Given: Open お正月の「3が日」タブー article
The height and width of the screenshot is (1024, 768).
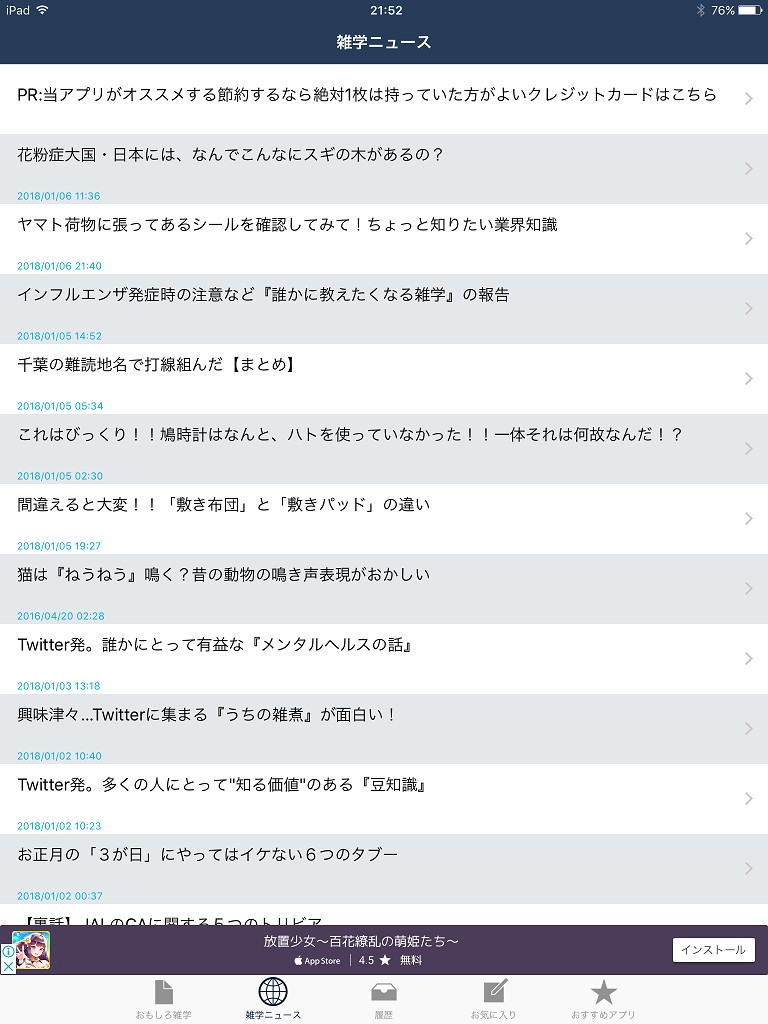Looking at the screenshot, I should tap(384, 869).
